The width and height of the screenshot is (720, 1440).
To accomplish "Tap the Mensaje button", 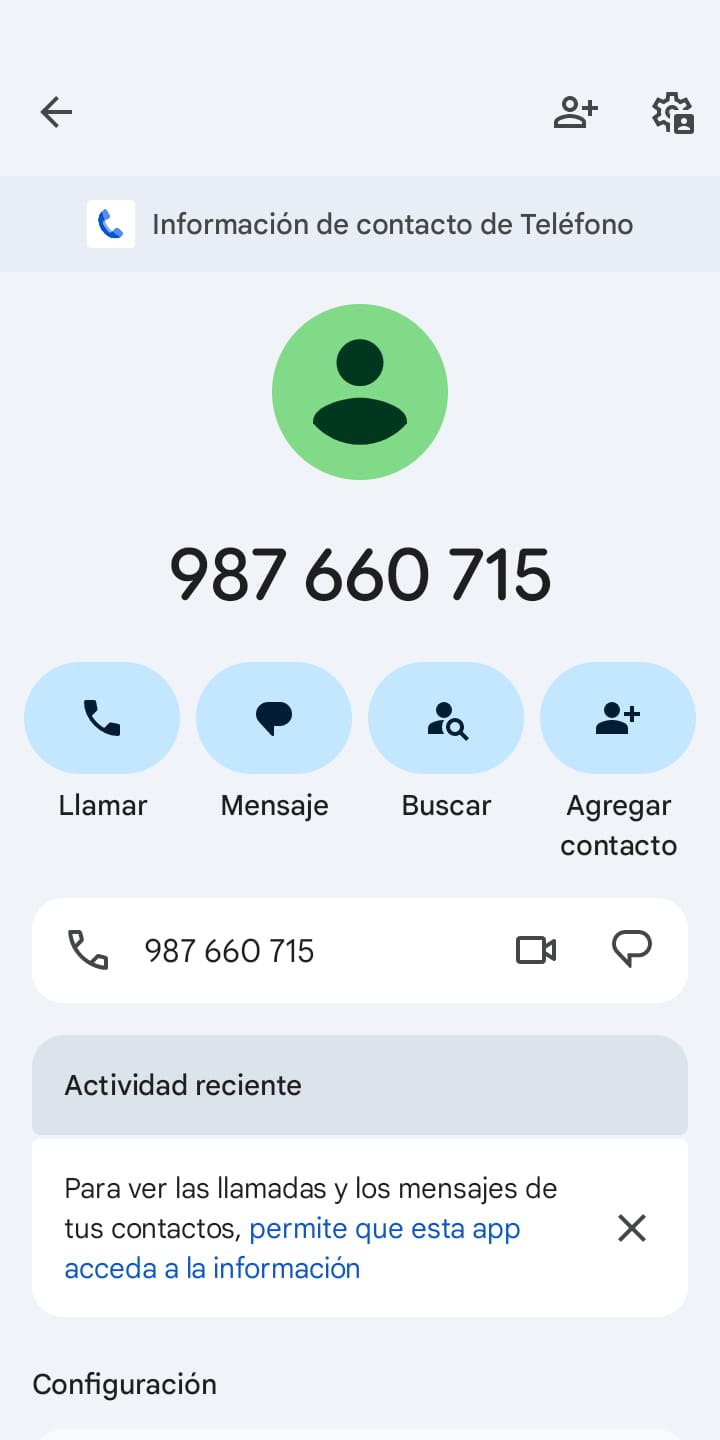I will tap(274, 718).
